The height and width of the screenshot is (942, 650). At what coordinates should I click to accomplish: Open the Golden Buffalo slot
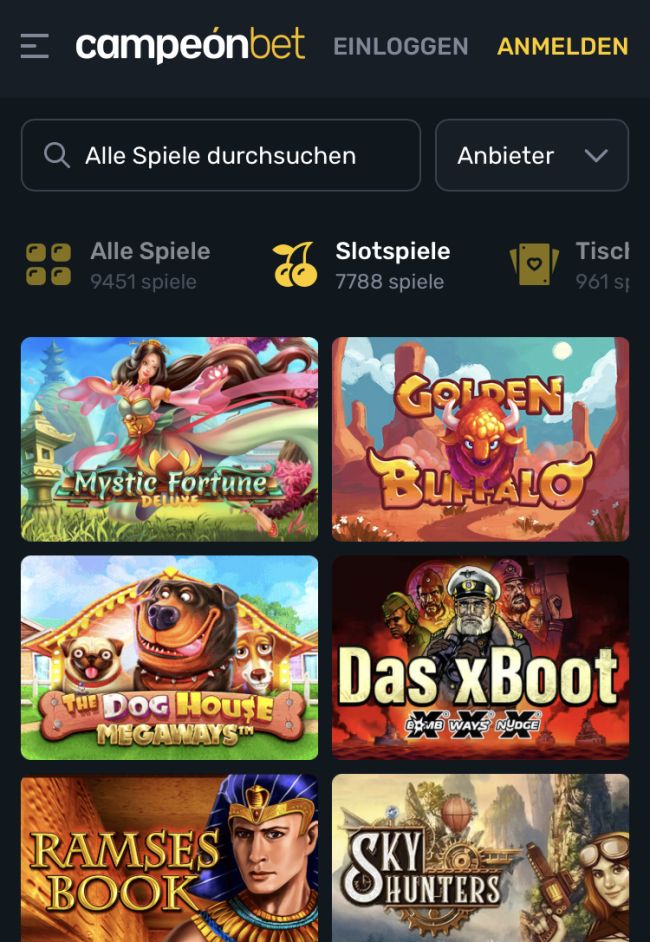[480, 439]
